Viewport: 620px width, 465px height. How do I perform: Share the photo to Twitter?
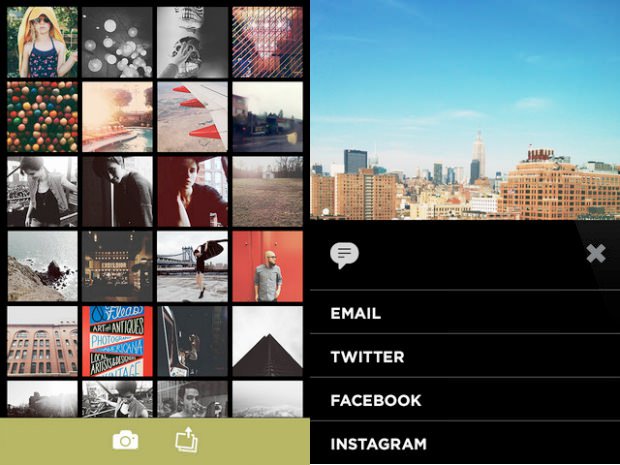367,357
